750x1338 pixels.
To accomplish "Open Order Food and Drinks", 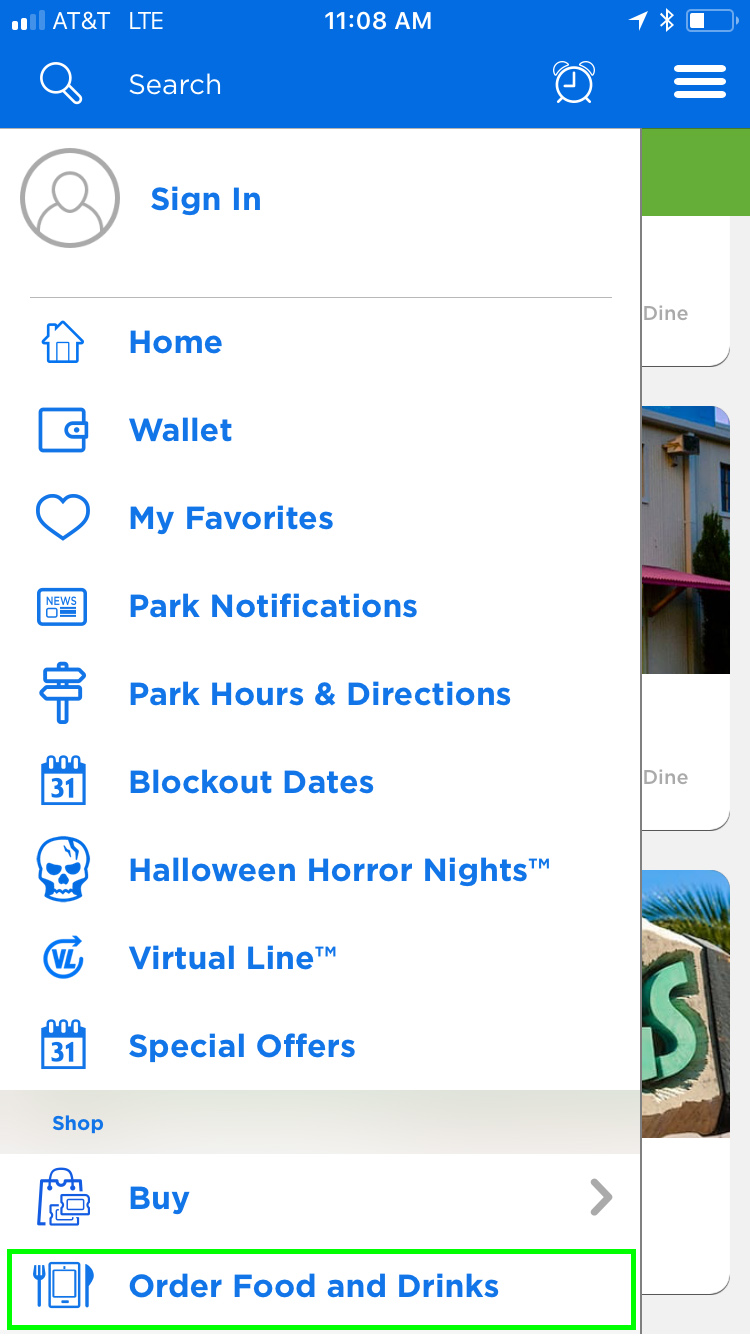I will [x=314, y=1286].
